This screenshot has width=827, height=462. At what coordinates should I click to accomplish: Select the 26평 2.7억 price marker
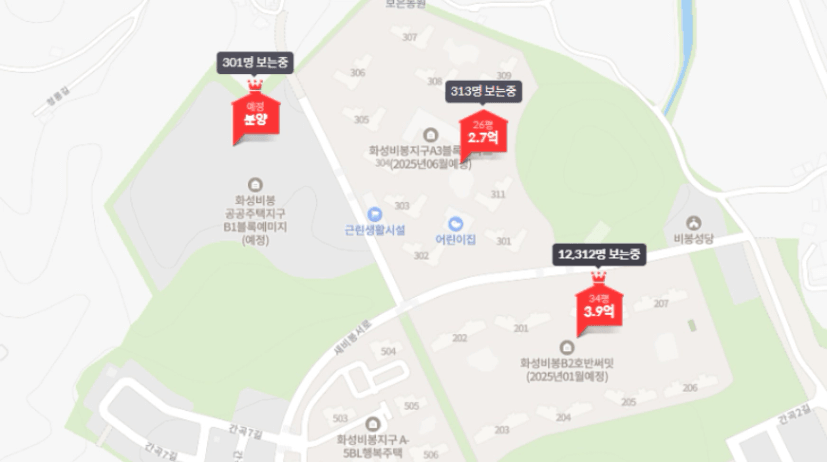(x=484, y=134)
